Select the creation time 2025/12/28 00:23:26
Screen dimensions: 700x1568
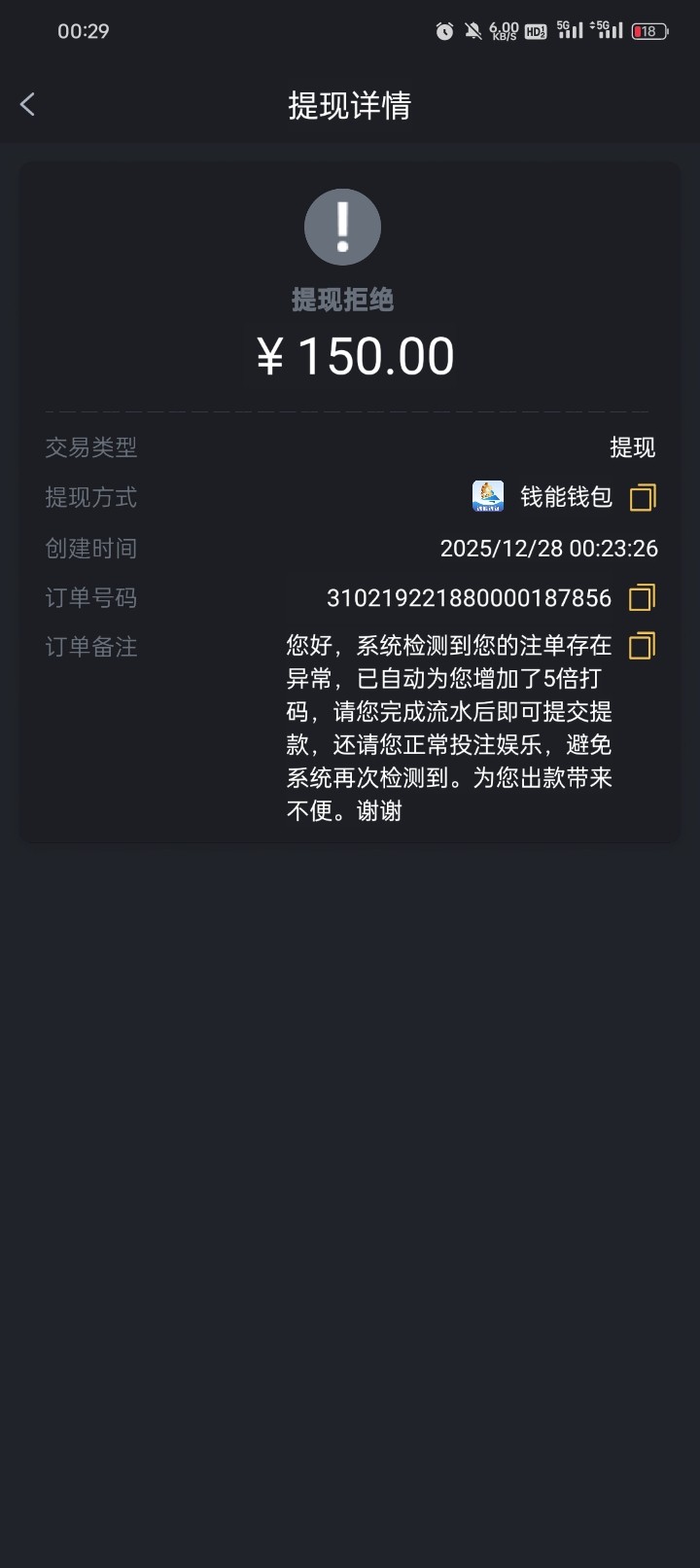pos(548,548)
